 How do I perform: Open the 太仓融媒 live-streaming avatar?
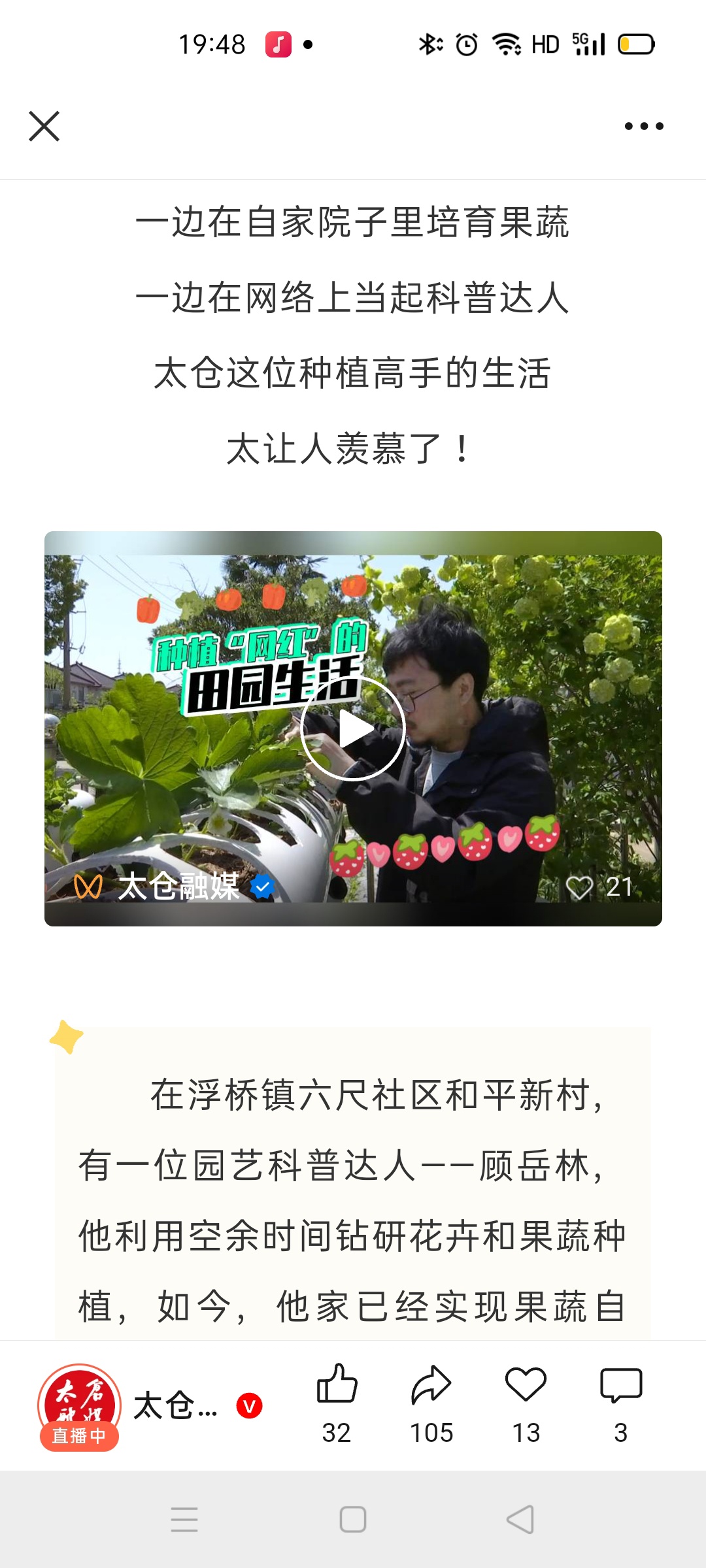point(79,1406)
